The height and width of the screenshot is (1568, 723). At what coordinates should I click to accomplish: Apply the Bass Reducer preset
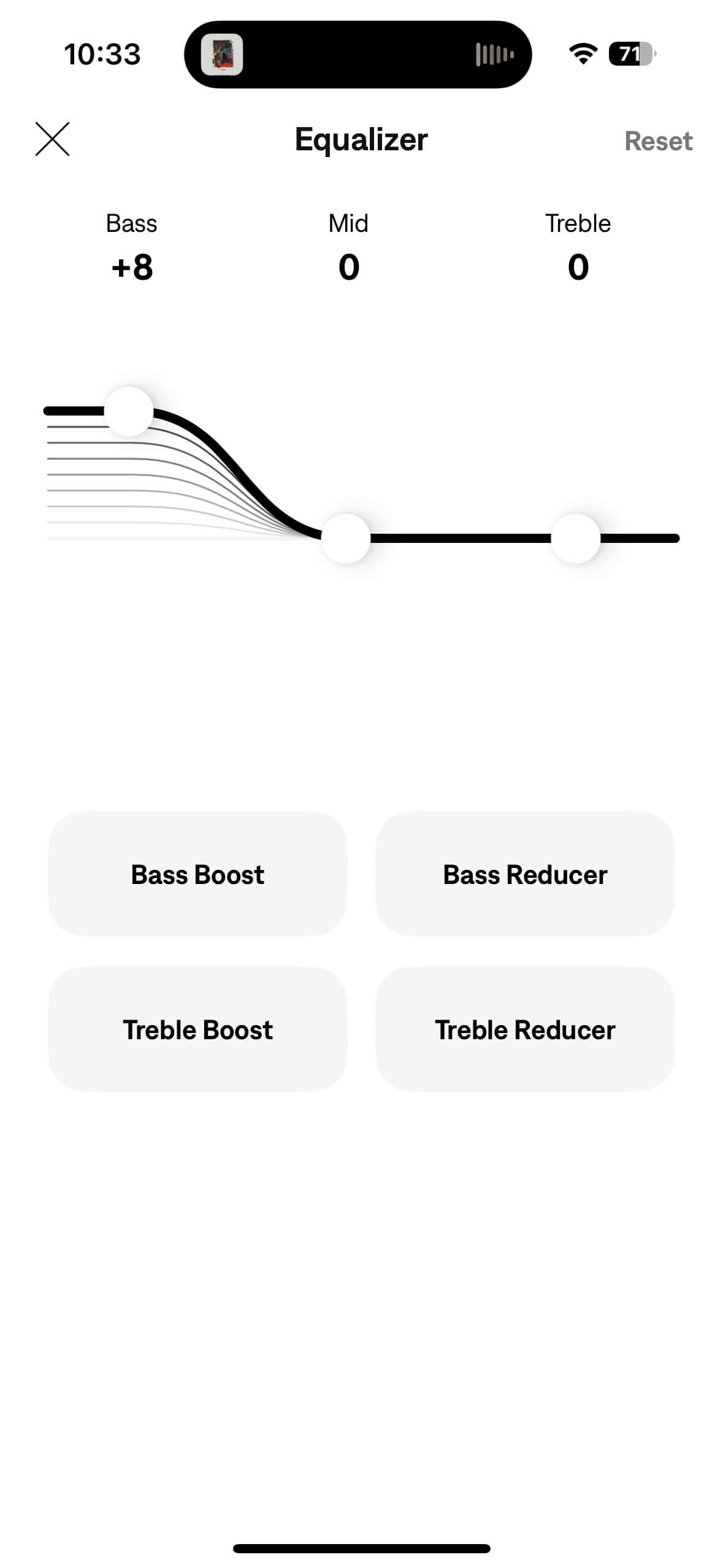coord(525,874)
